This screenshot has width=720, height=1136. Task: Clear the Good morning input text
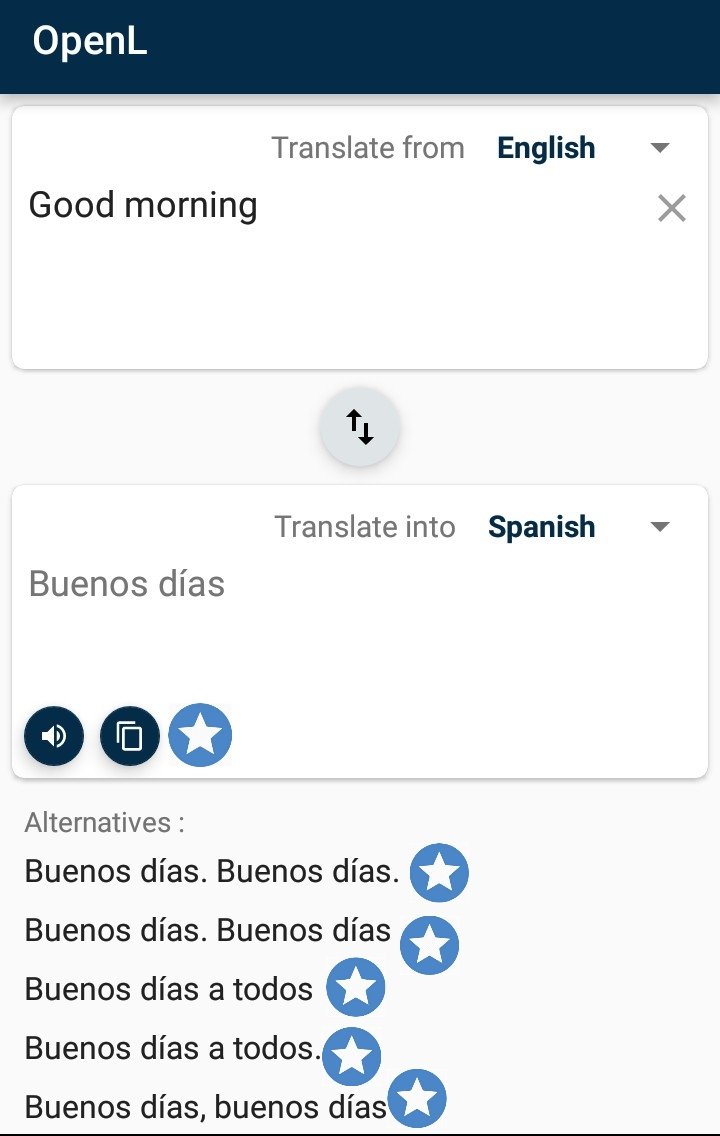coord(672,208)
